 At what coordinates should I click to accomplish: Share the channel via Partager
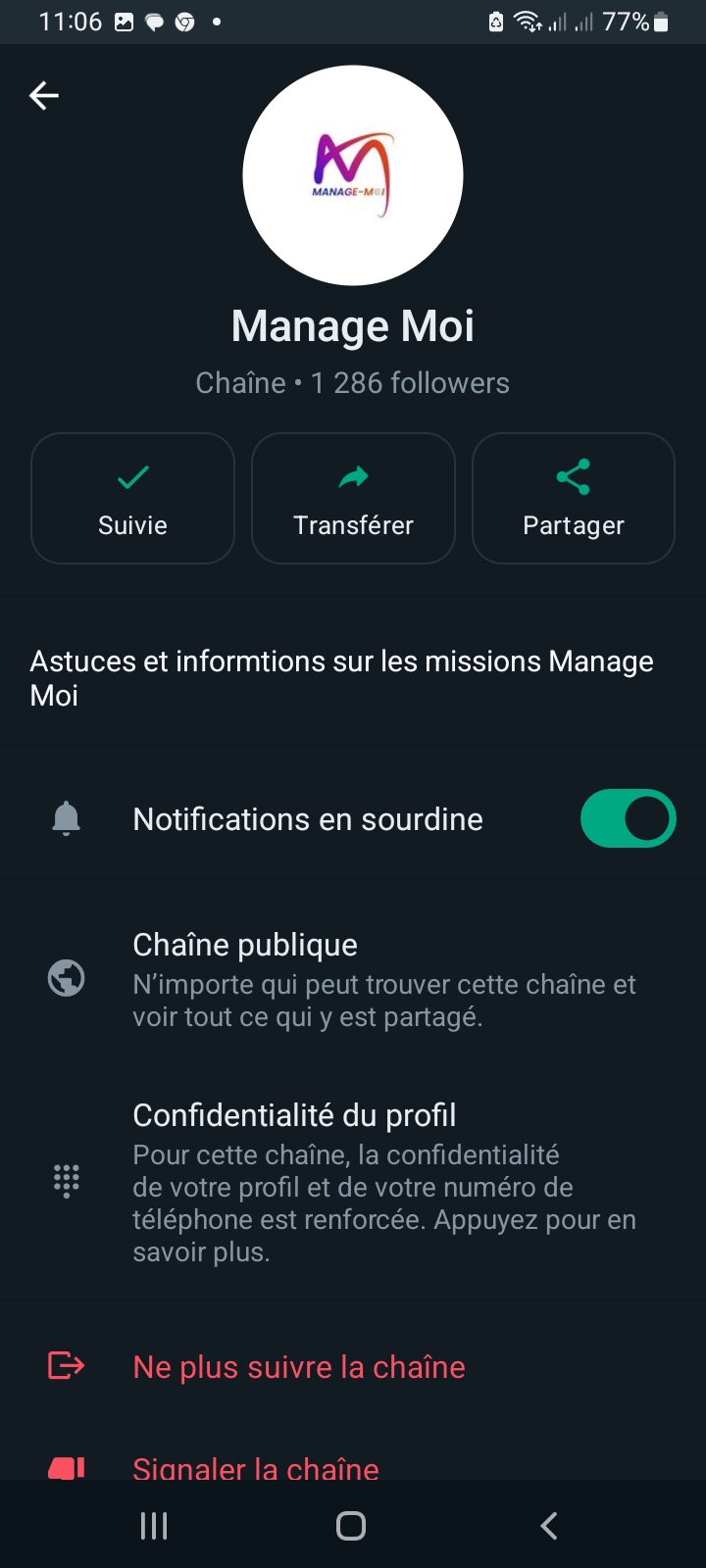click(574, 499)
